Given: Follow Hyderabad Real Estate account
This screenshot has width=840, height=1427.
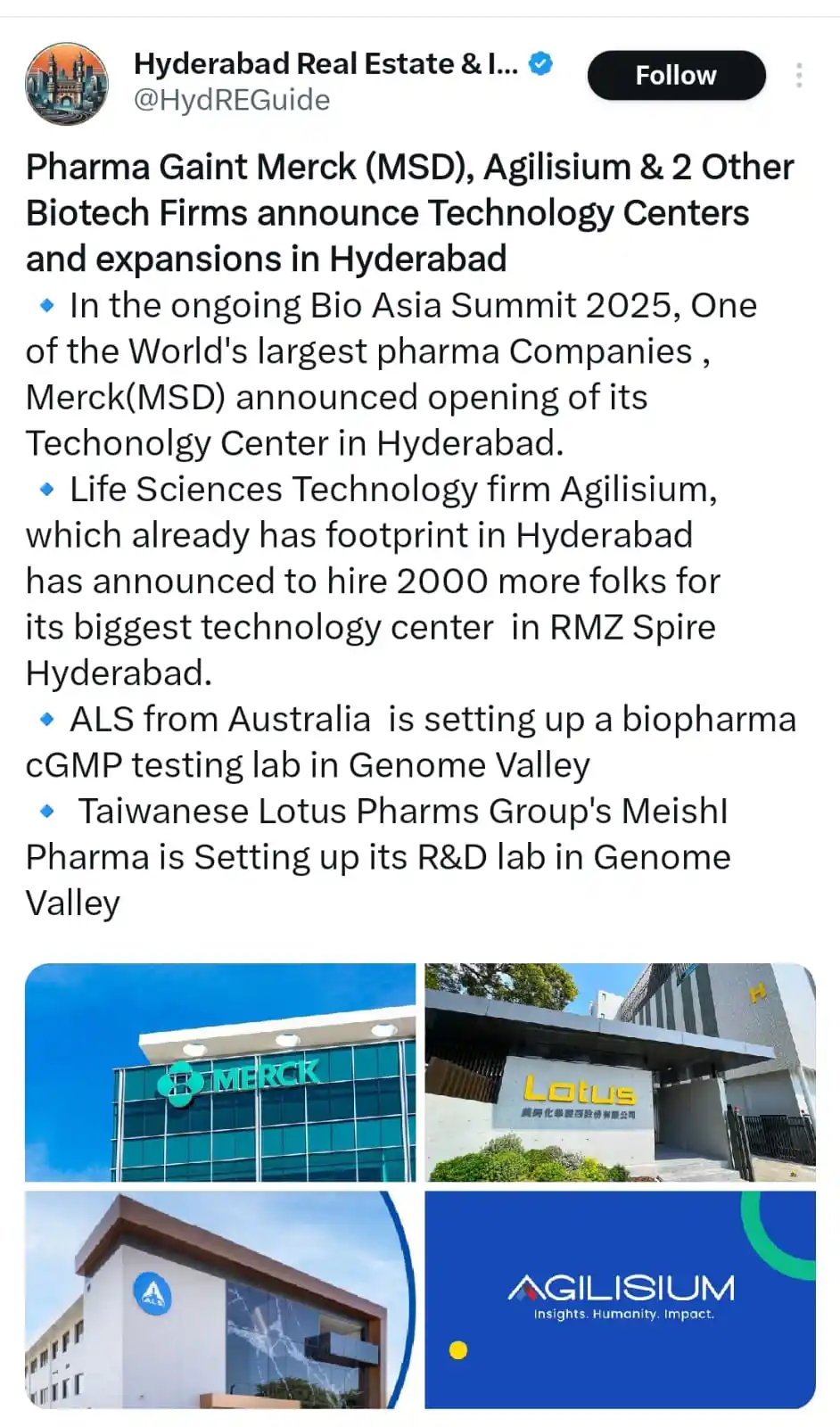Looking at the screenshot, I should pos(676,76).
